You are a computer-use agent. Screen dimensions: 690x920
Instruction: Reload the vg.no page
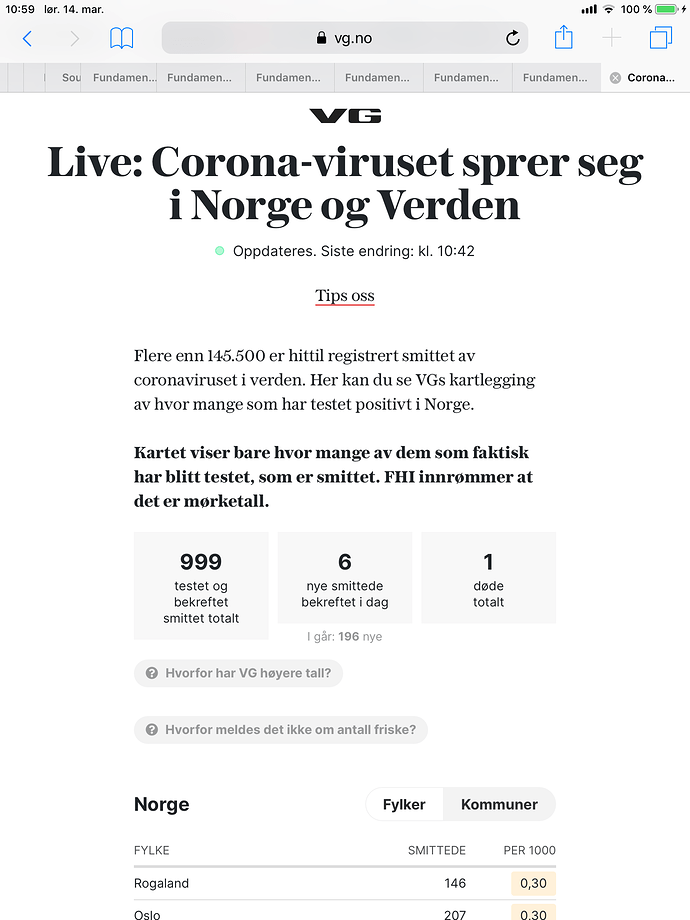[x=513, y=39]
